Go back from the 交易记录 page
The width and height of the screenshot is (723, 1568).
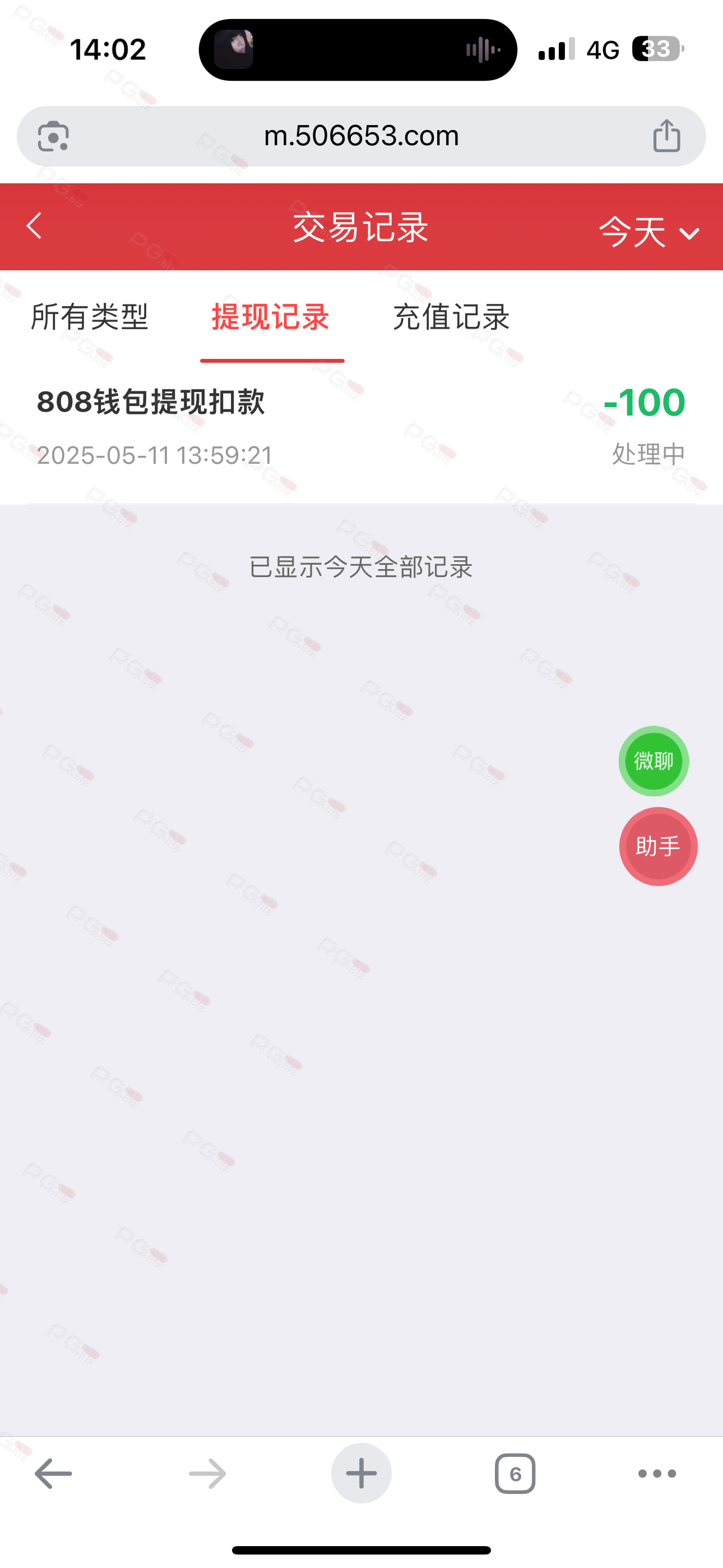click(x=35, y=226)
